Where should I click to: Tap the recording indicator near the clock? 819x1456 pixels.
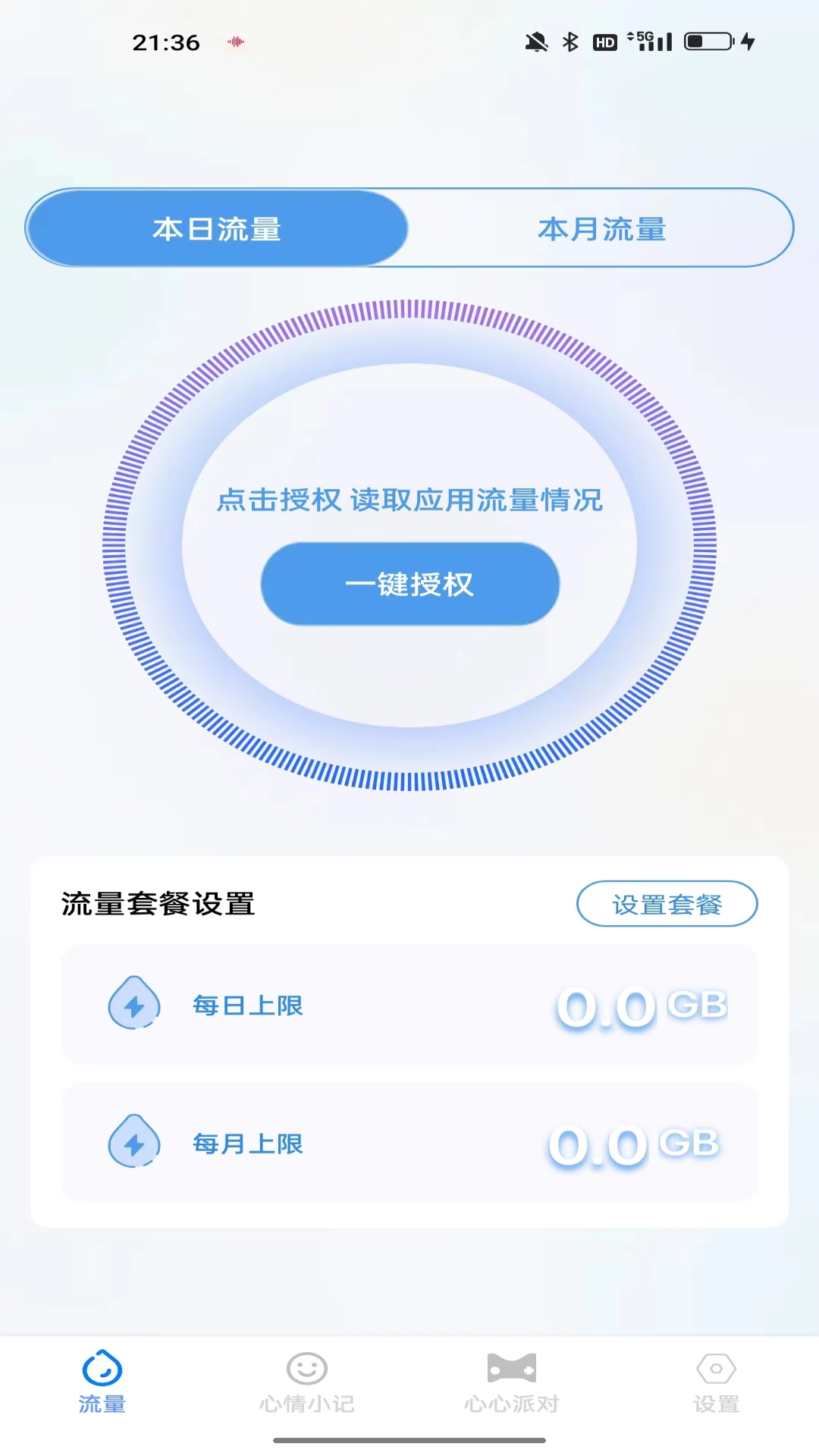coord(237,43)
